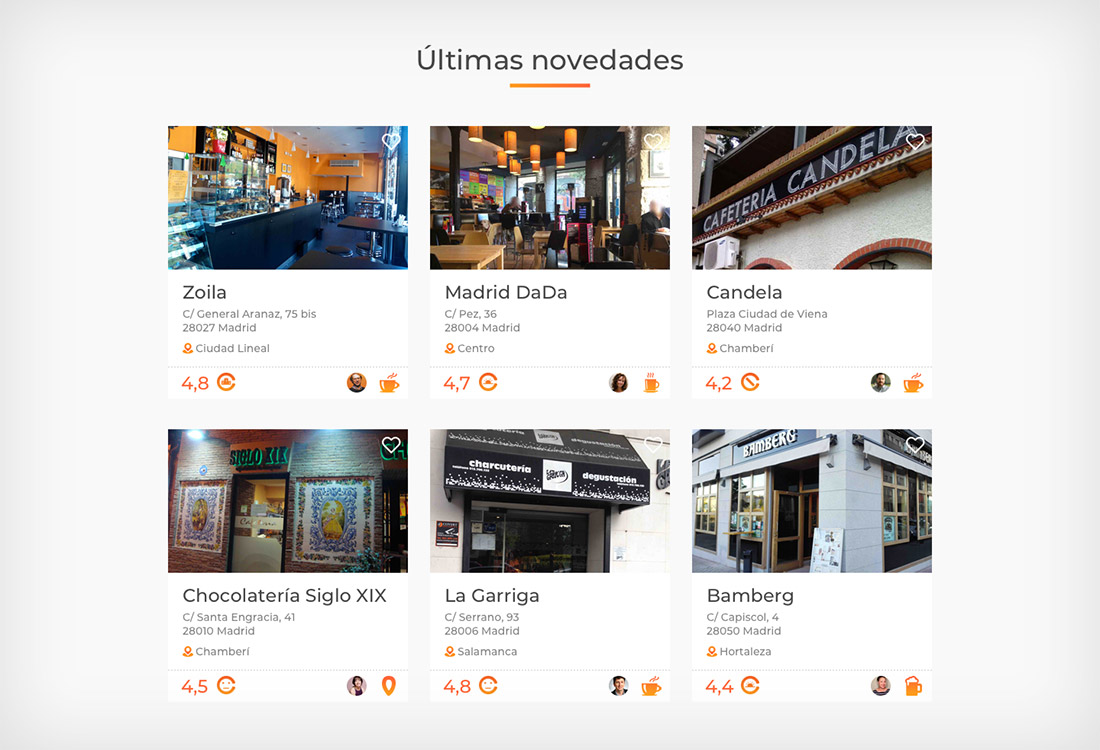Open the La Garriga card
Viewport: 1100px width, 750px height.
tap(491, 596)
